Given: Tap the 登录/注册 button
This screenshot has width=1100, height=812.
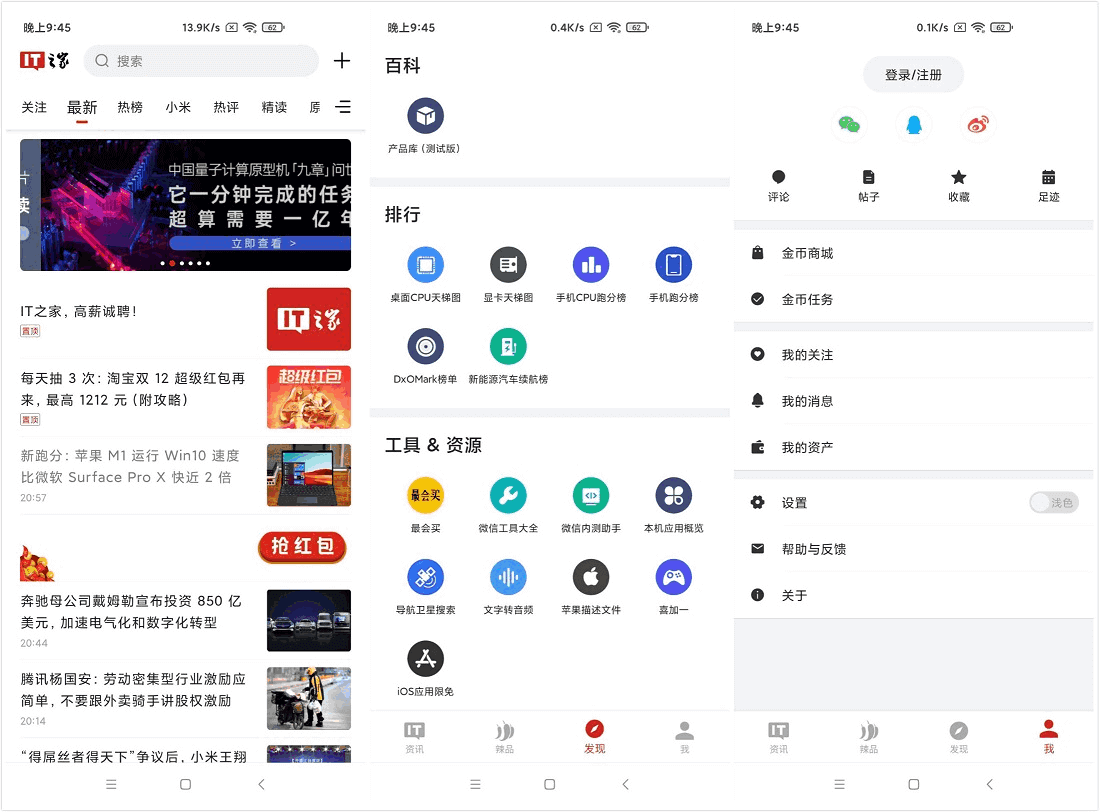Looking at the screenshot, I should [x=913, y=75].
